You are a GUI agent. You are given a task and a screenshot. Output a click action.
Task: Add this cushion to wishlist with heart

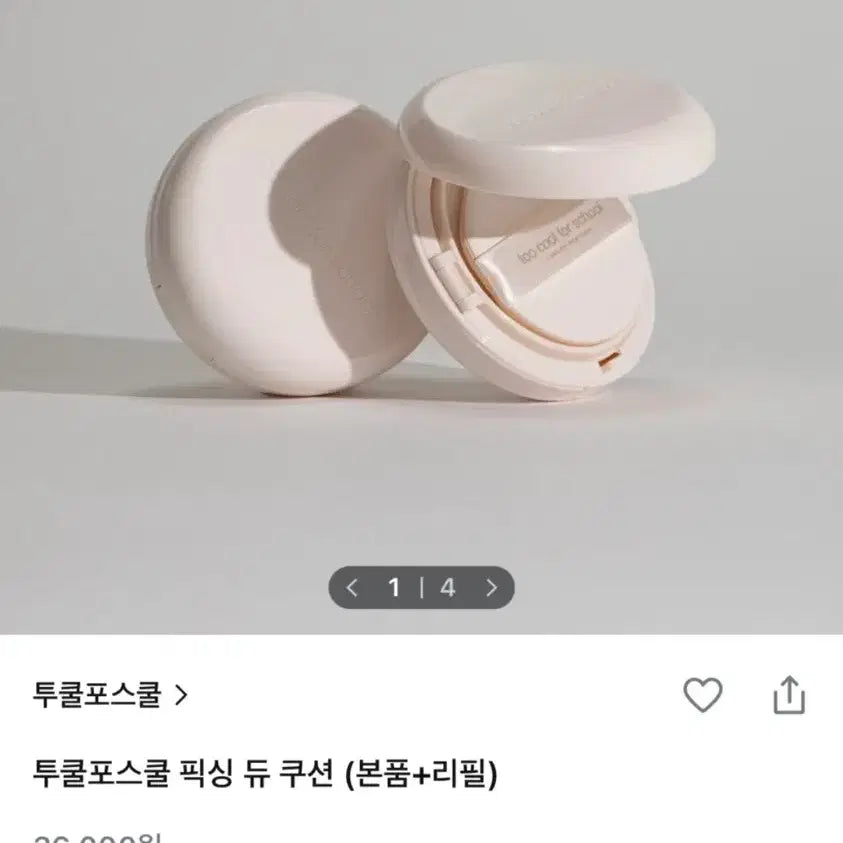tap(702, 695)
